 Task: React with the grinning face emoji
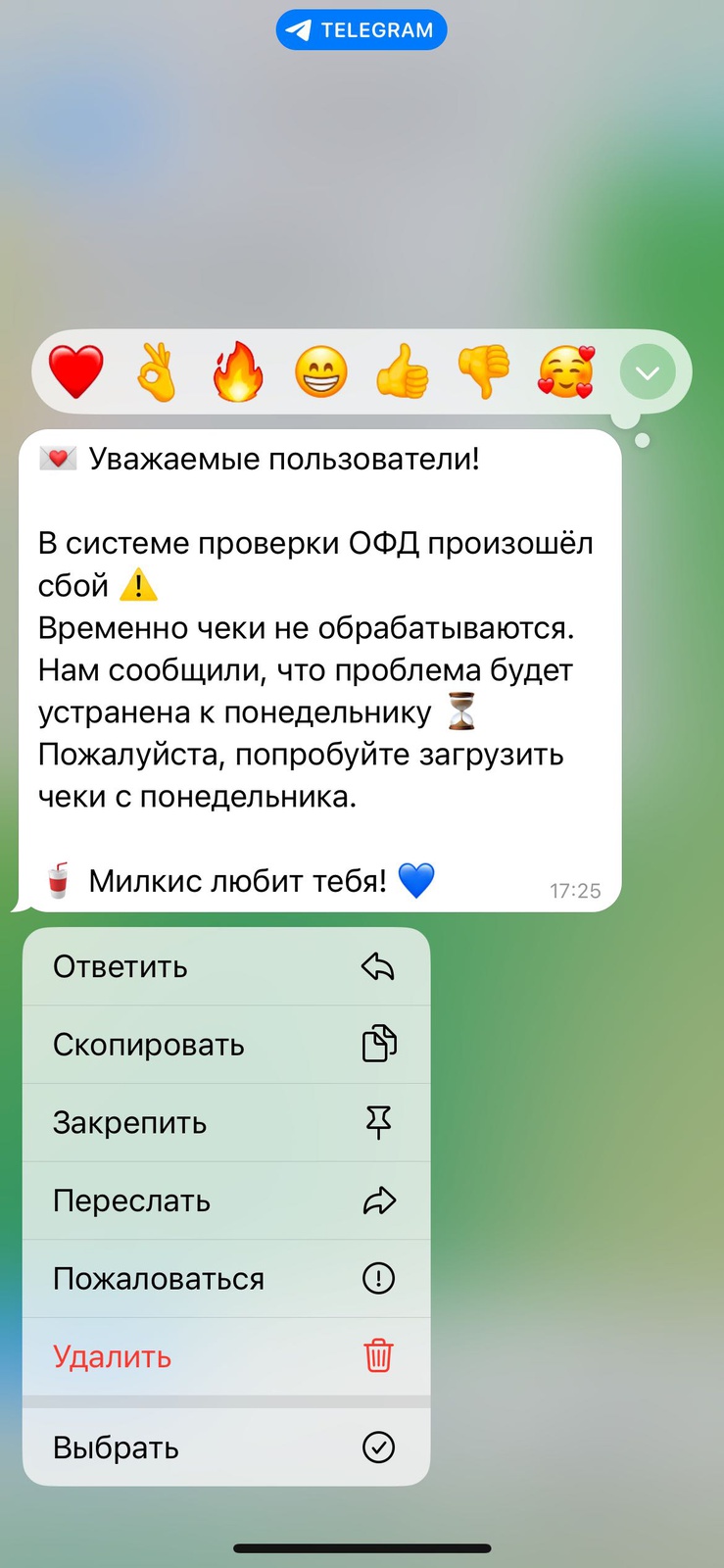click(321, 372)
